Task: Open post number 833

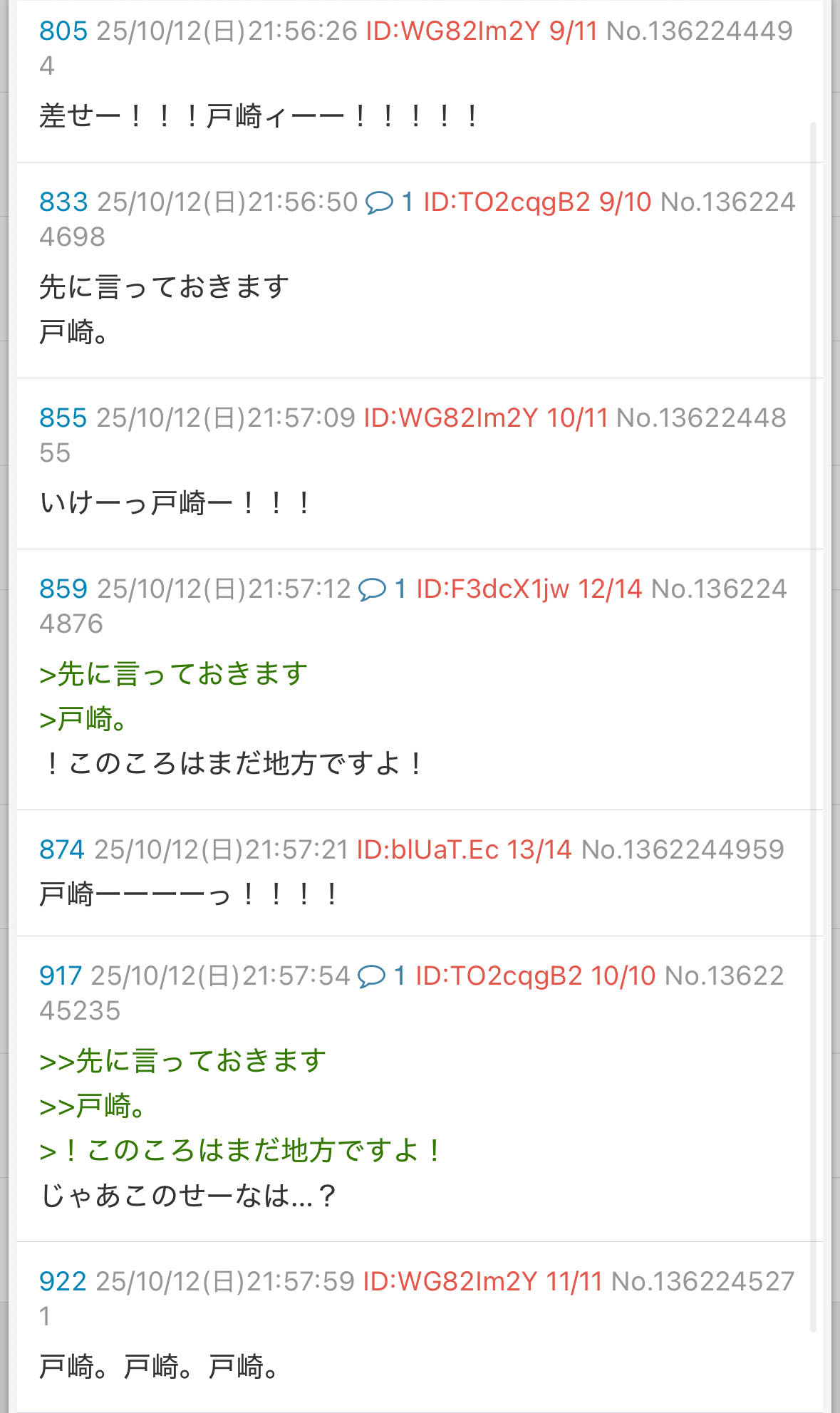Action: point(63,202)
